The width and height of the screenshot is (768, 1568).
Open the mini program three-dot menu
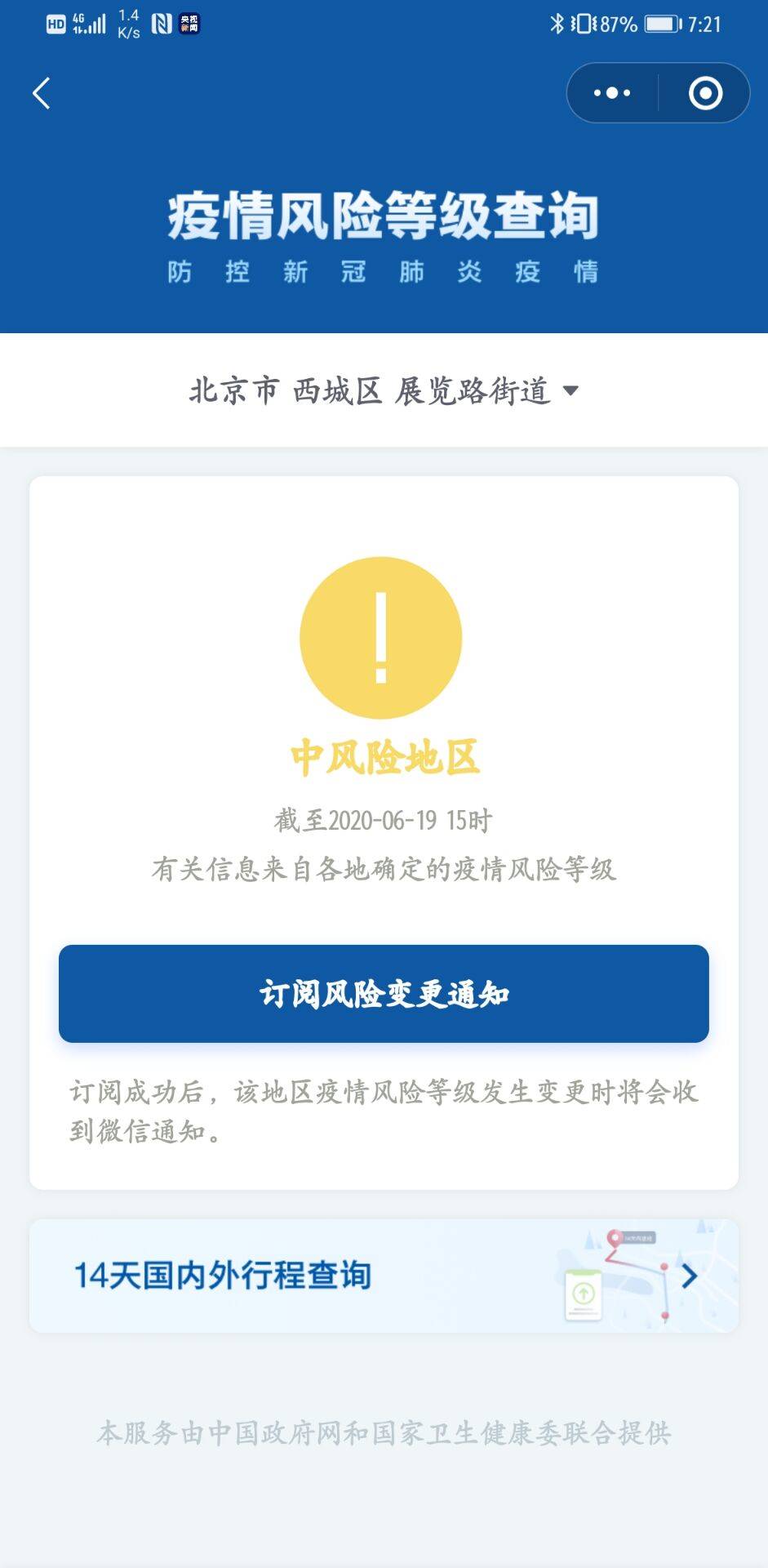point(612,93)
